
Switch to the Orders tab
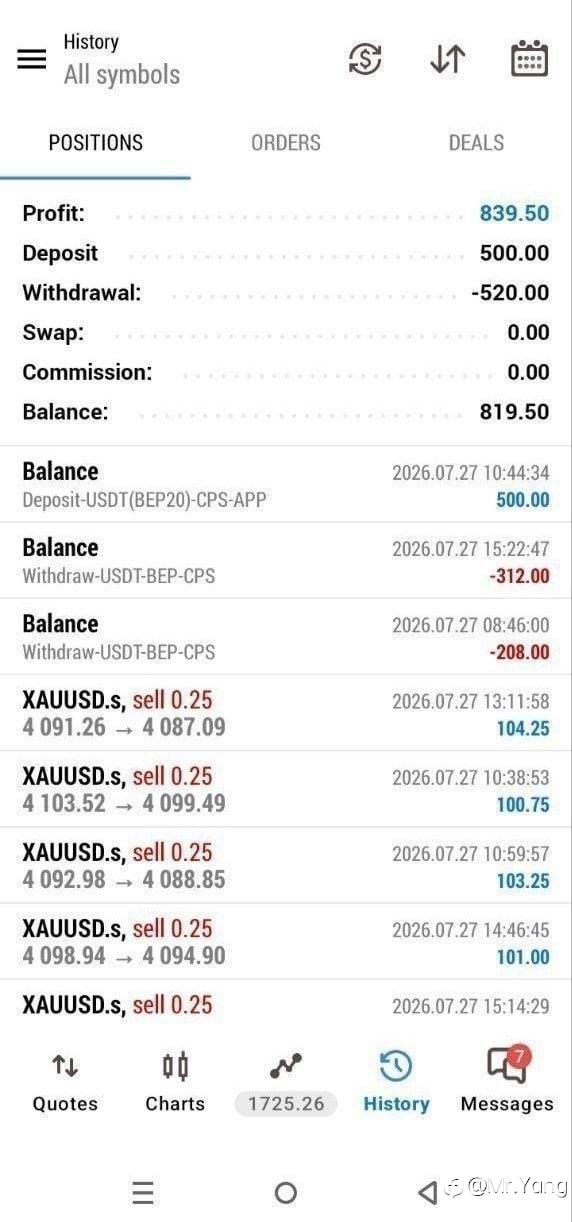(286, 143)
